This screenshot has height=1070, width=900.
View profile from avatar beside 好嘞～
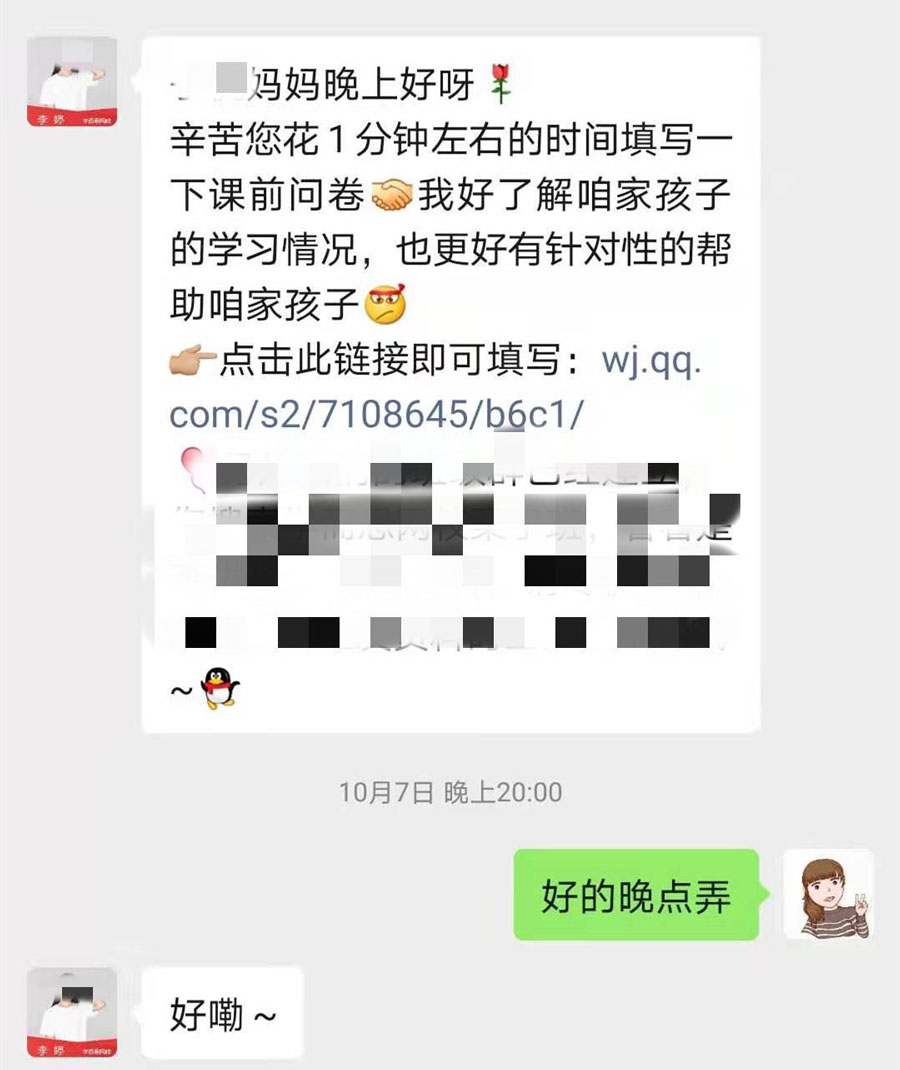(72, 1012)
